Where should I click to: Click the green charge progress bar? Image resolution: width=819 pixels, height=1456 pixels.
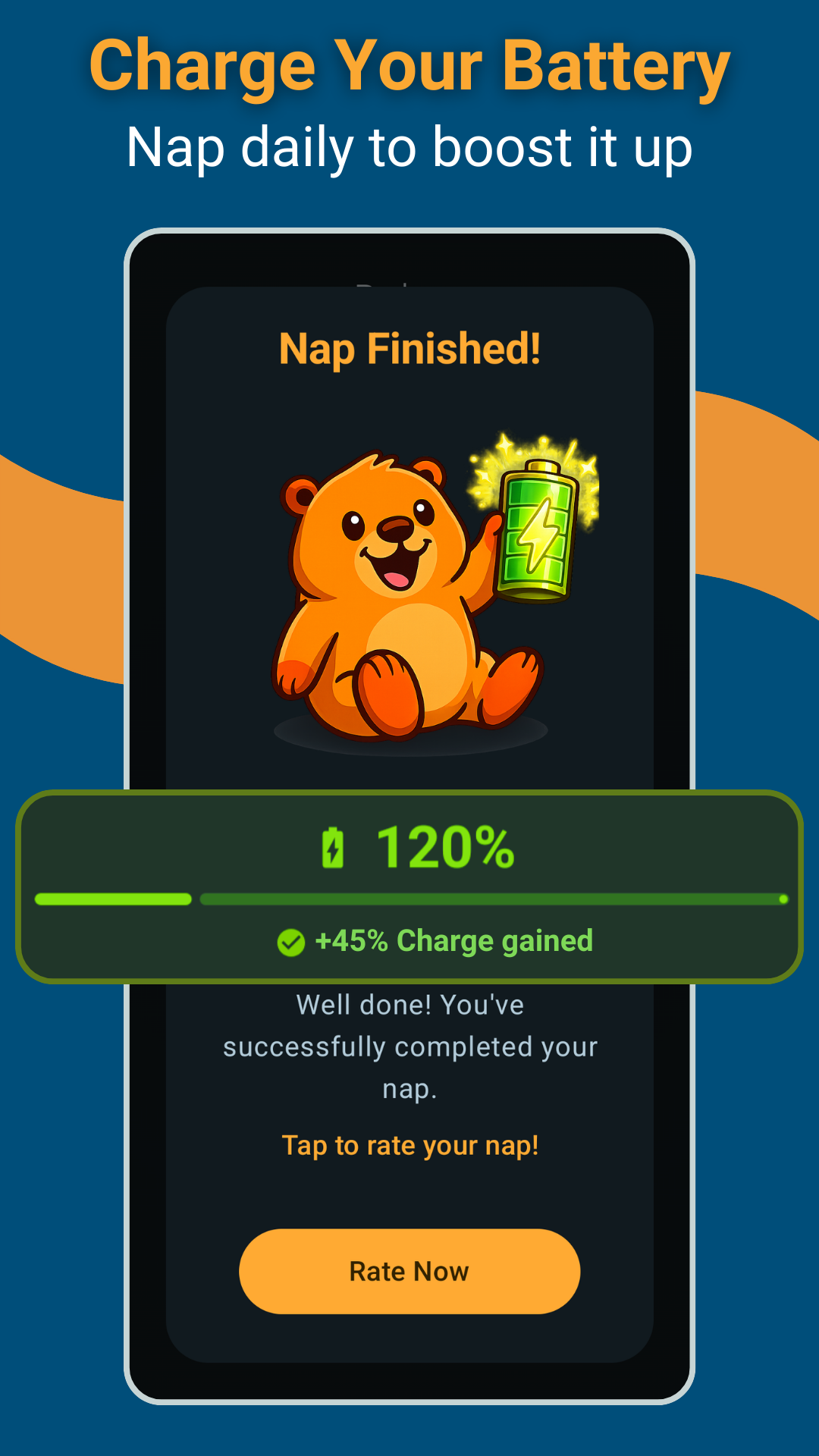(409, 899)
